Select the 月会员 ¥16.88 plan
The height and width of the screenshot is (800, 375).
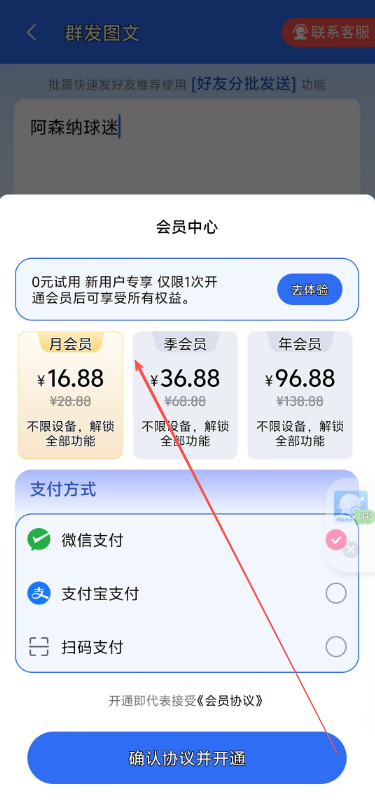(70, 395)
